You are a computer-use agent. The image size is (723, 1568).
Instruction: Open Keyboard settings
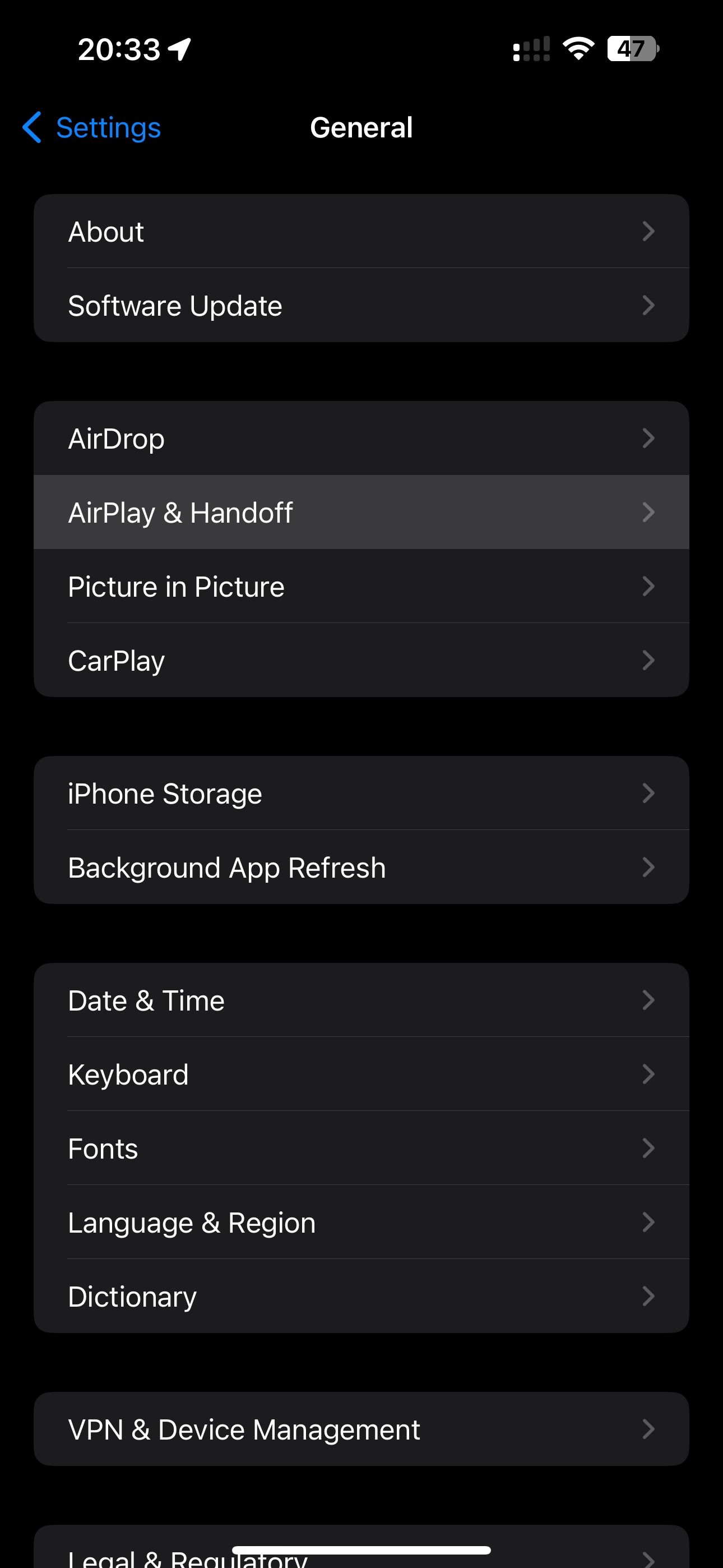361,1074
